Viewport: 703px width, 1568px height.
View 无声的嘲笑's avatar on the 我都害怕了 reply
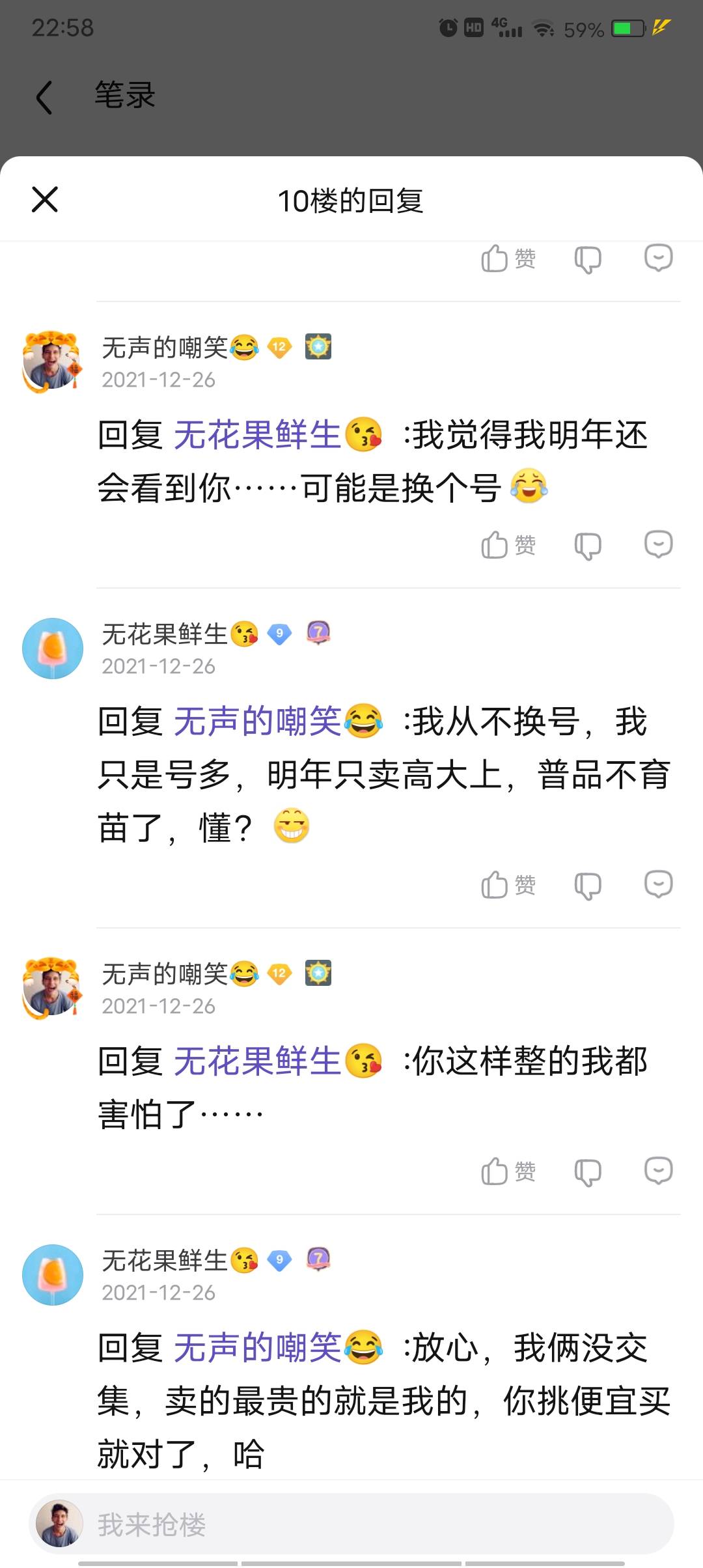[x=52, y=987]
